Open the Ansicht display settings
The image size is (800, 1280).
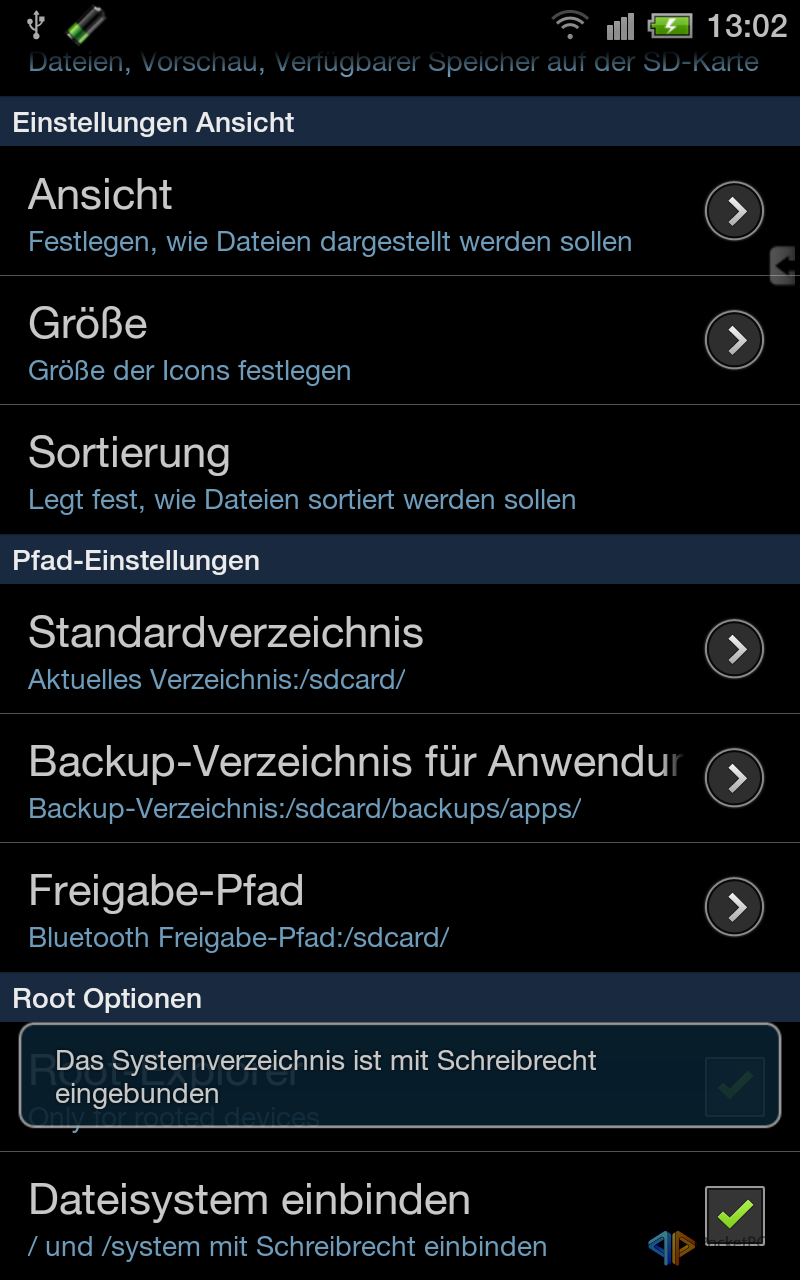tap(400, 211)
